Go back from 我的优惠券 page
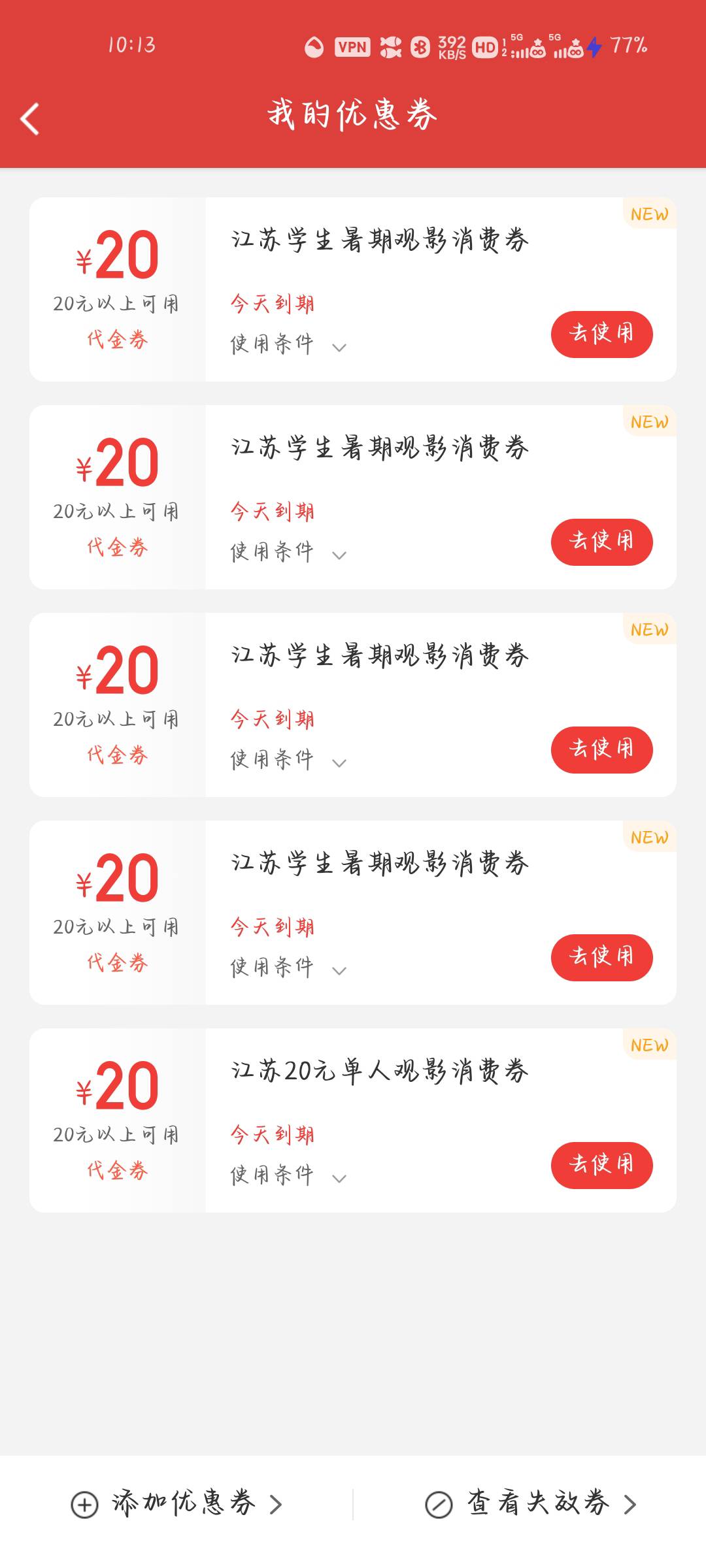The height and width of the screenshot is (1568, 706). 30,118
